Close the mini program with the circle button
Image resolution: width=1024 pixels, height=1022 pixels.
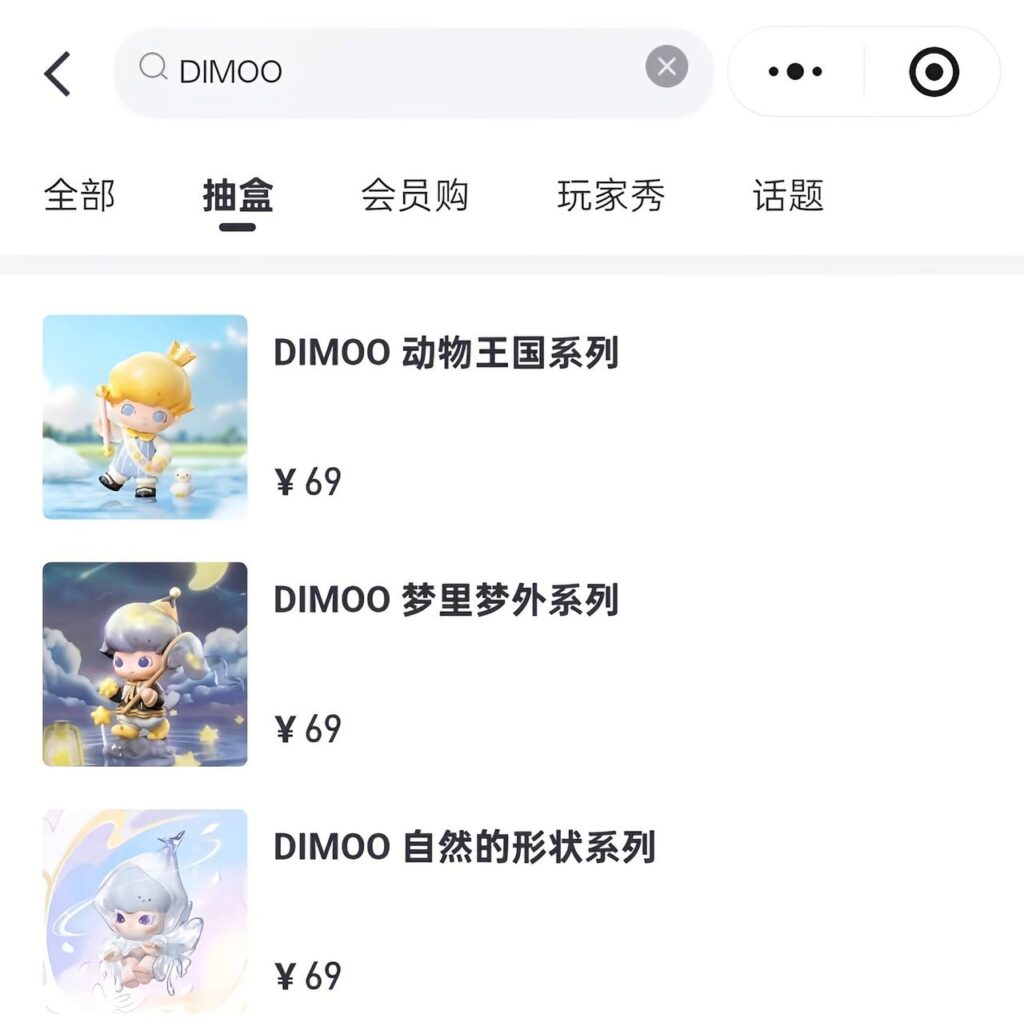tap(934, 72)
